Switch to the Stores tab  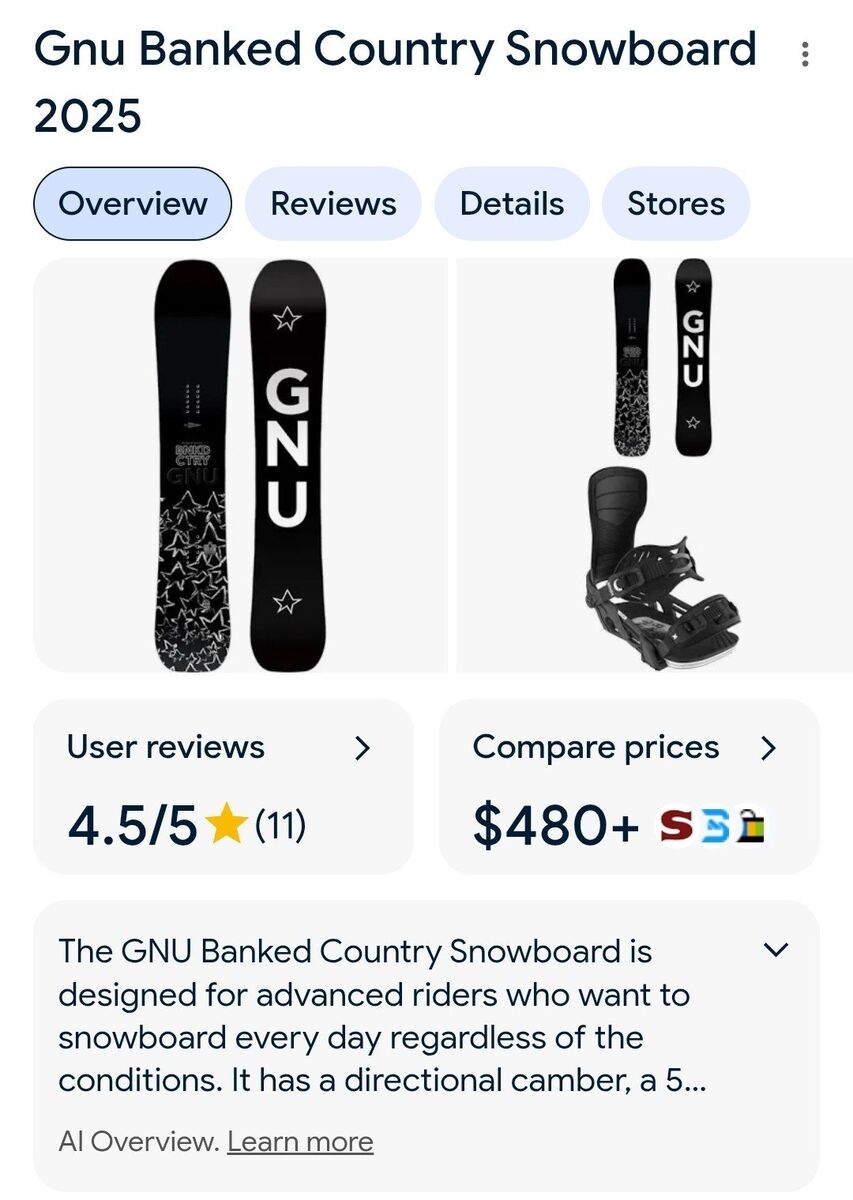tap(676, 204)
